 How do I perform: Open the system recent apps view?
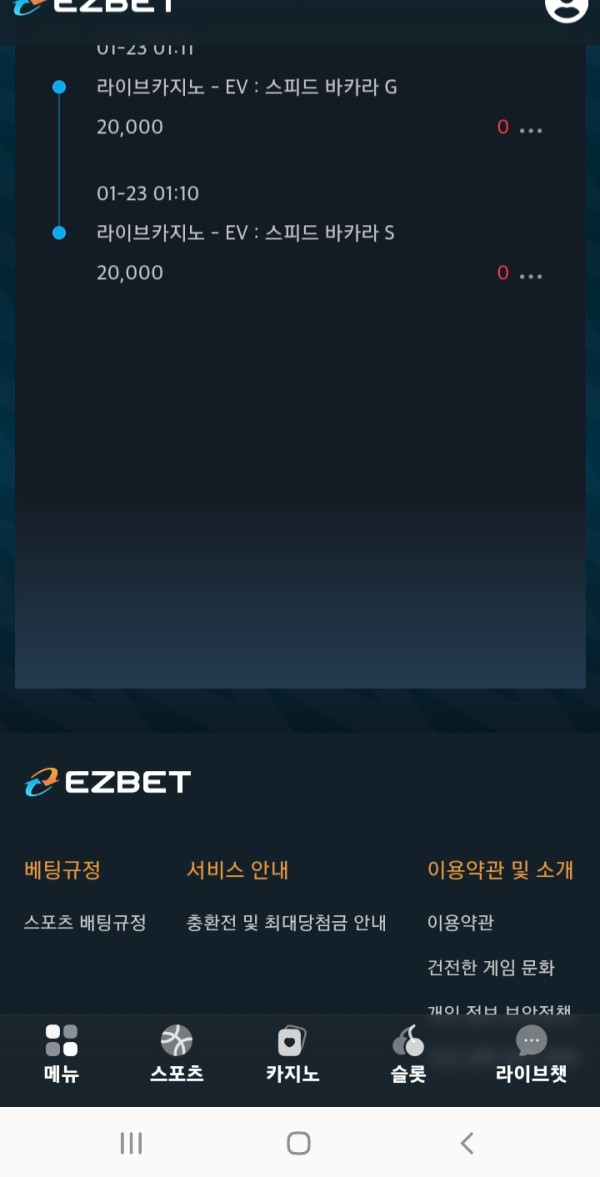[x=131, y=1143]
